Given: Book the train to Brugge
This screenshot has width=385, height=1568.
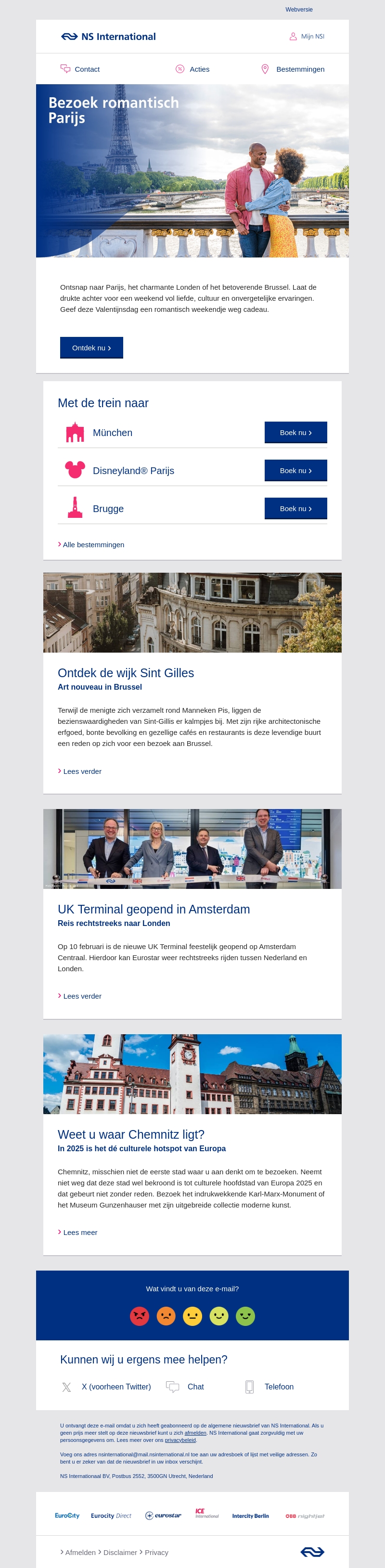Looking at the screenshot, I should pos(295,508).
